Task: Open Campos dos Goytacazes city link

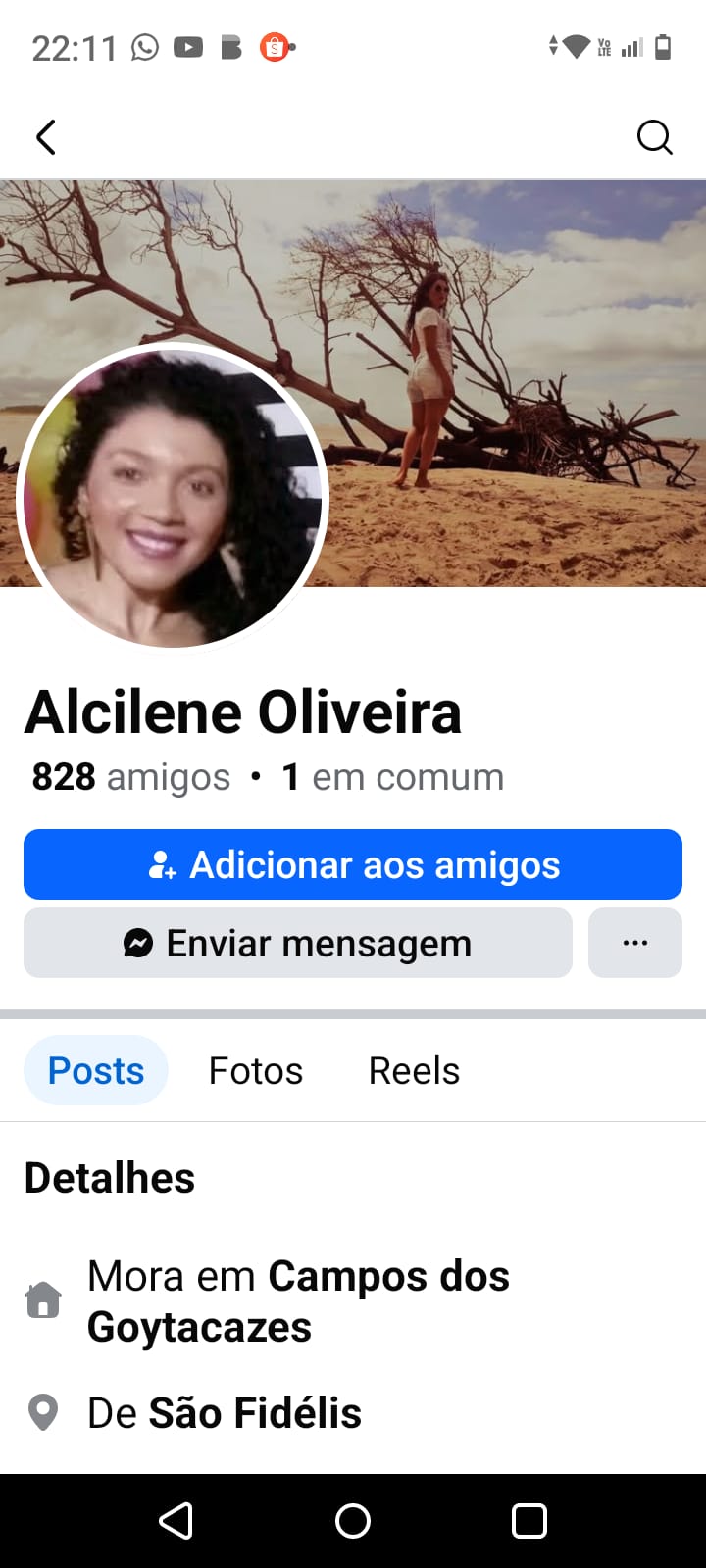Action: (x=298, y=1301)
